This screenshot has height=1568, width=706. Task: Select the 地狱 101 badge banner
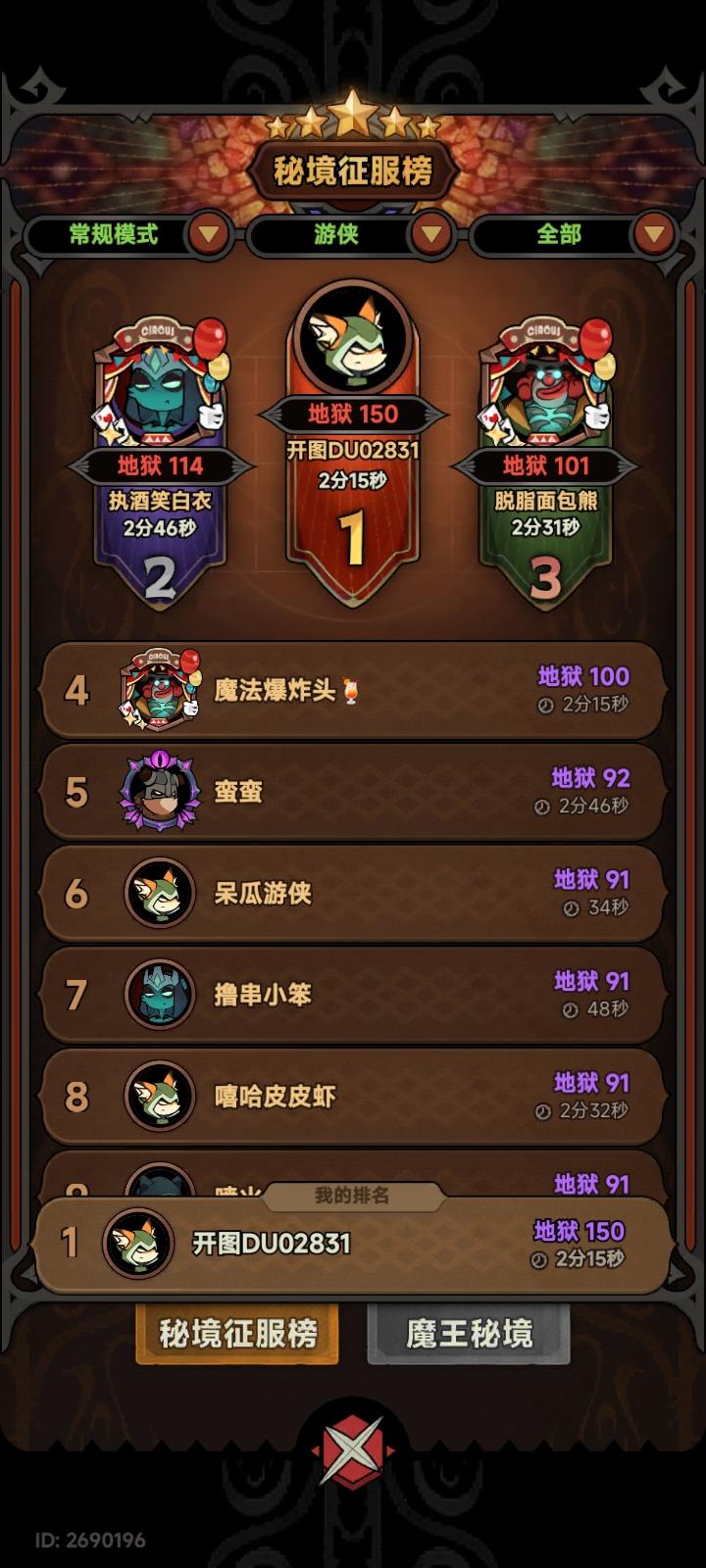click(x=546, y=463)
